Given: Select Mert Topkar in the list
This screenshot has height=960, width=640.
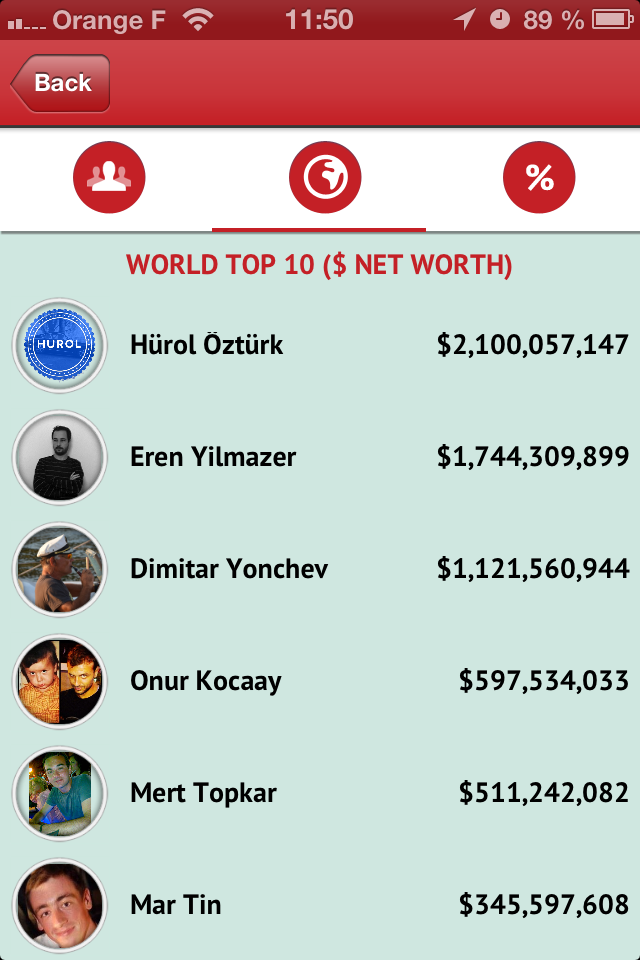Looking at the screenshot, I should point(320,794).
